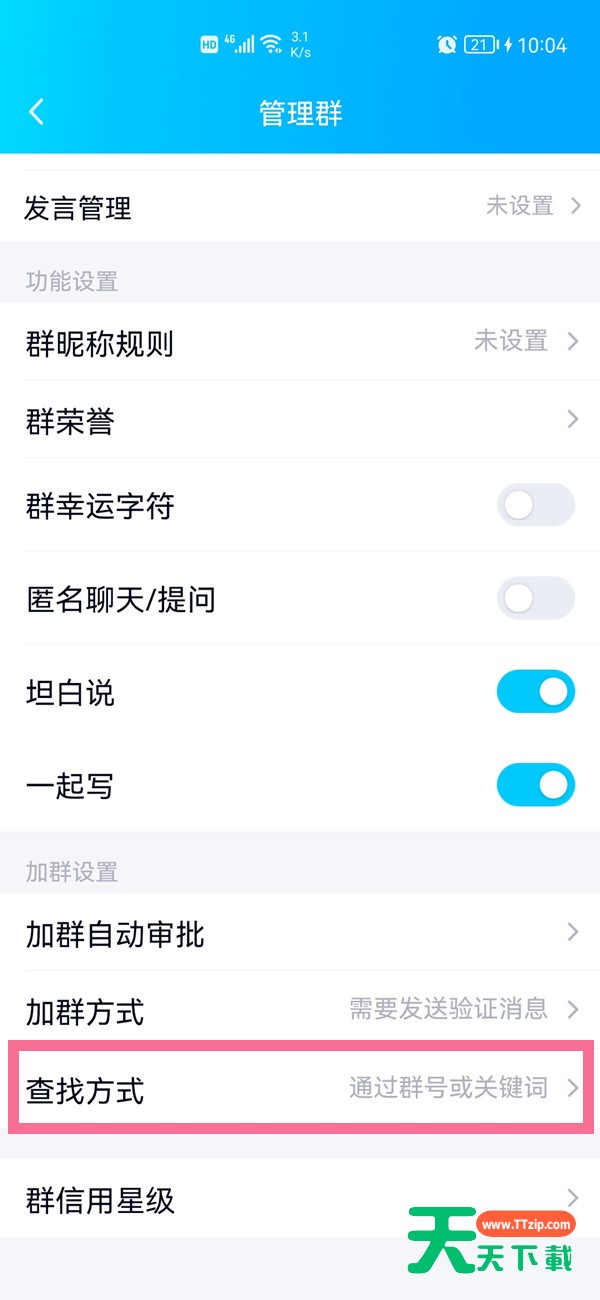Go back from 管理群 page

pos(37,111)
